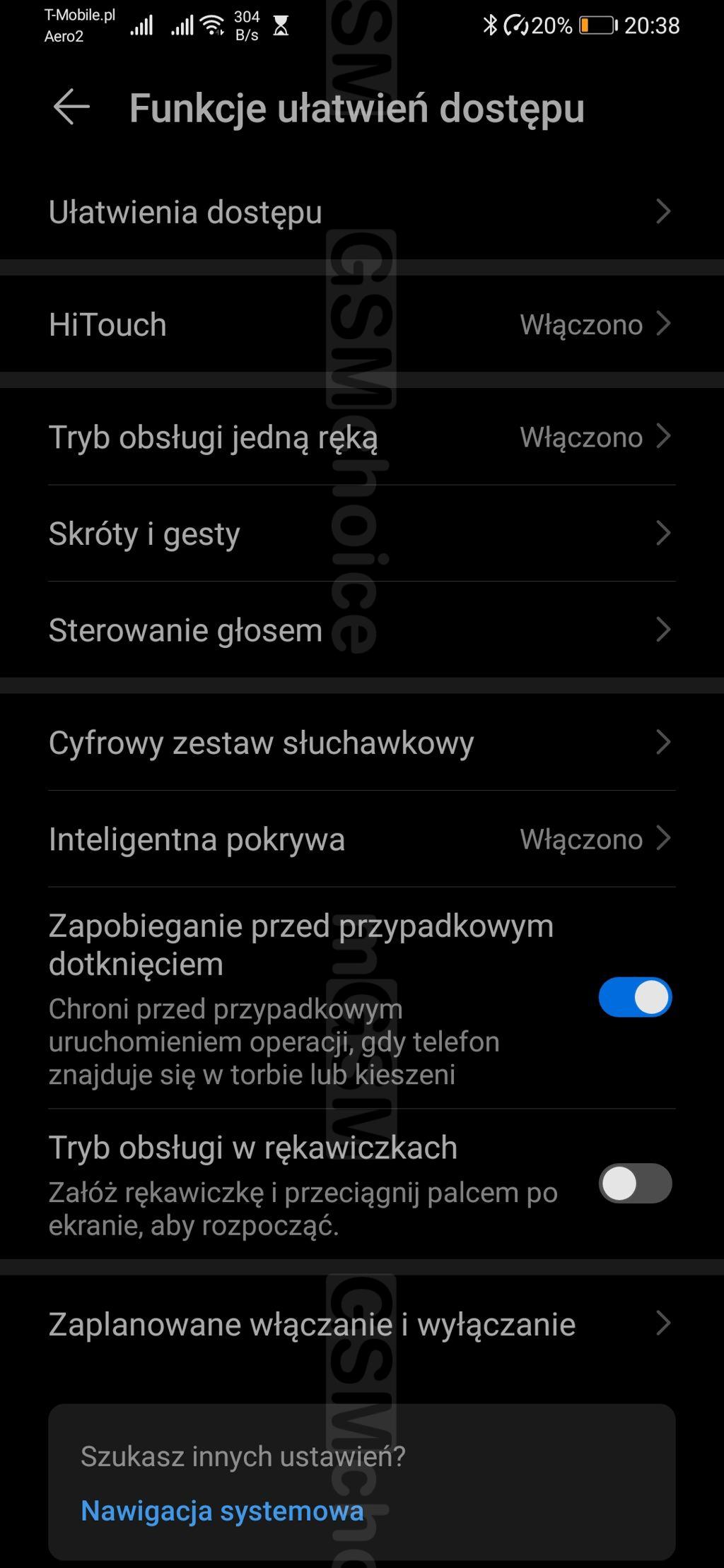Viewport: 724px width, 1568px height.
Task: Open Cyfrowy zestaw słuchawkowy
Action: tap(361, 743)
